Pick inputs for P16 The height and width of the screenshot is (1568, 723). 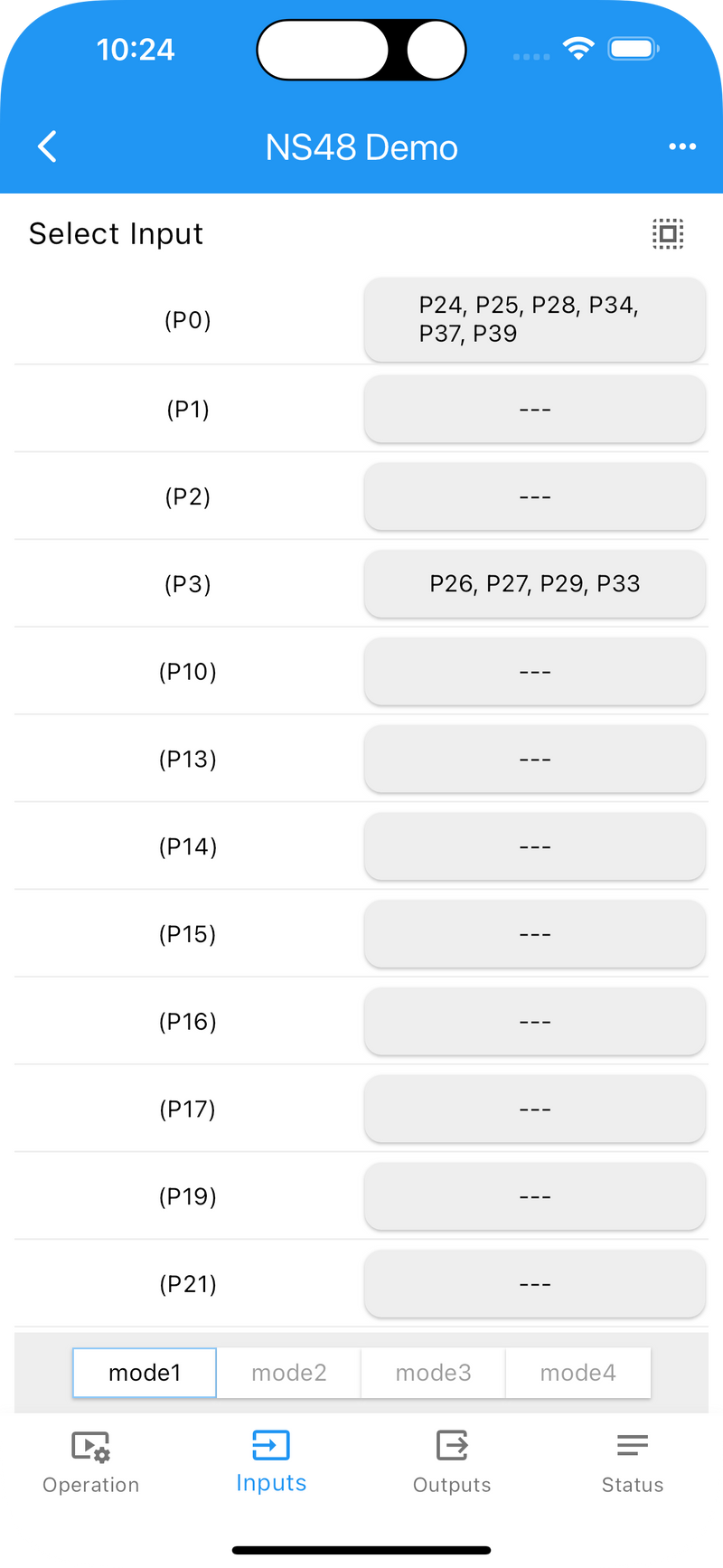tap(534, 1022)
